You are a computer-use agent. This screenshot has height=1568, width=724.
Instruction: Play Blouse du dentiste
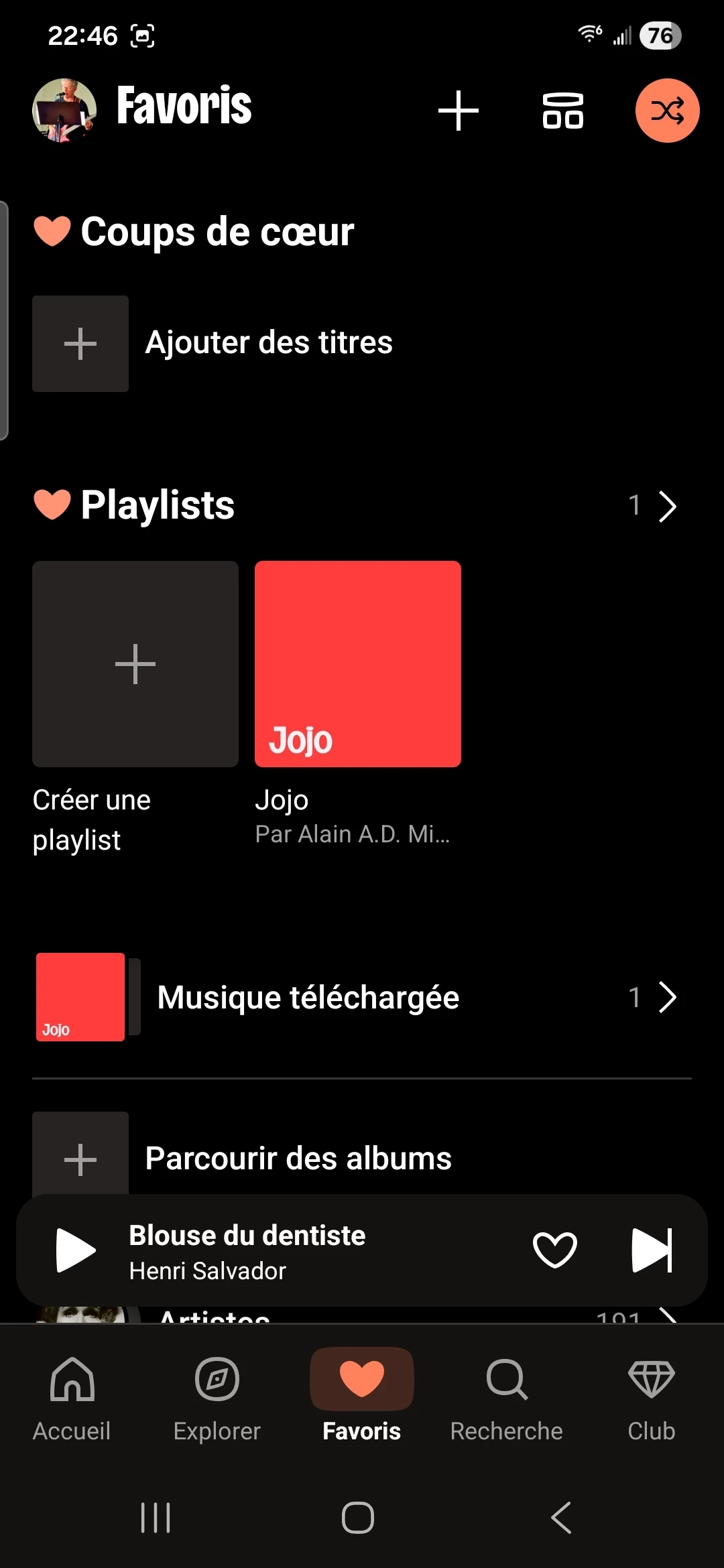[x=76, y=1250]
